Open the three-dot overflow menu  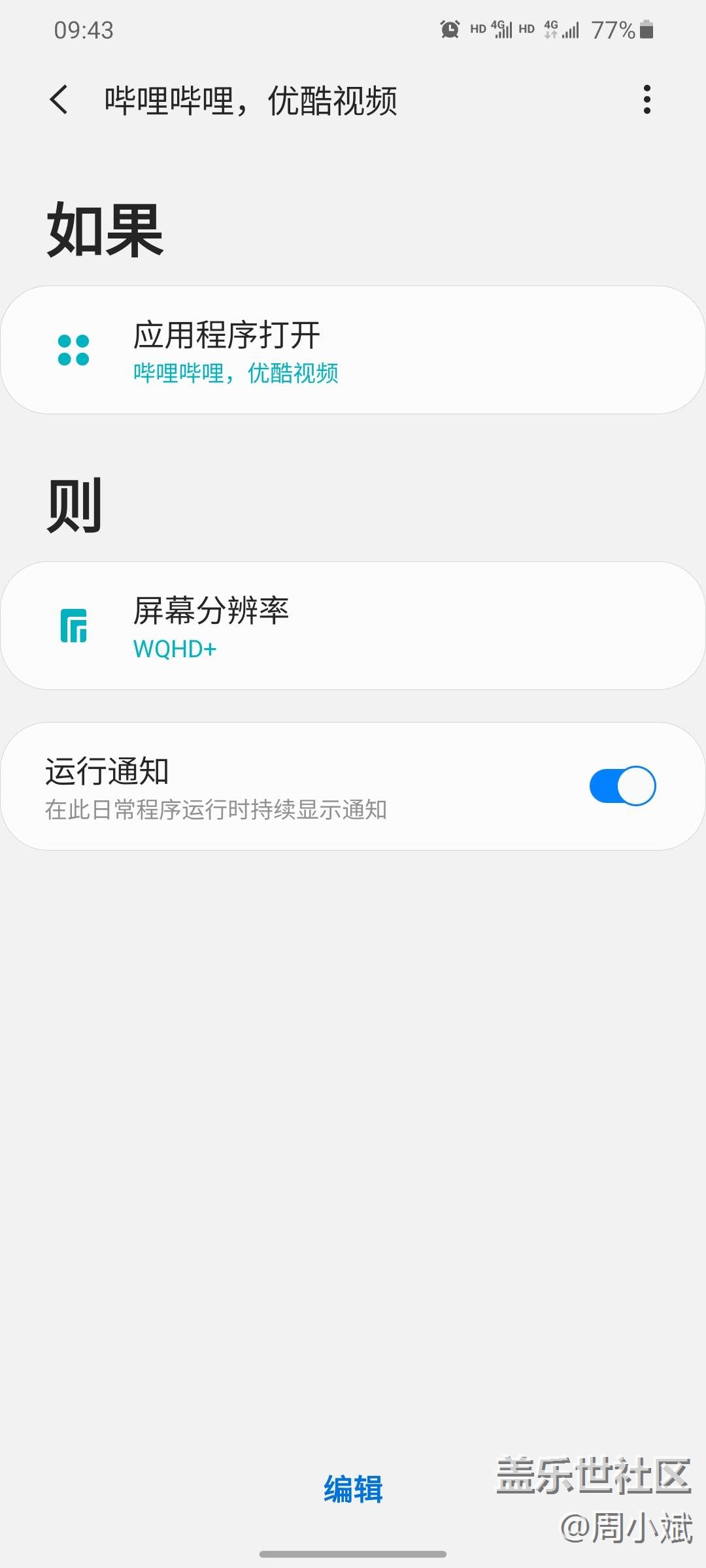point(647,100)
